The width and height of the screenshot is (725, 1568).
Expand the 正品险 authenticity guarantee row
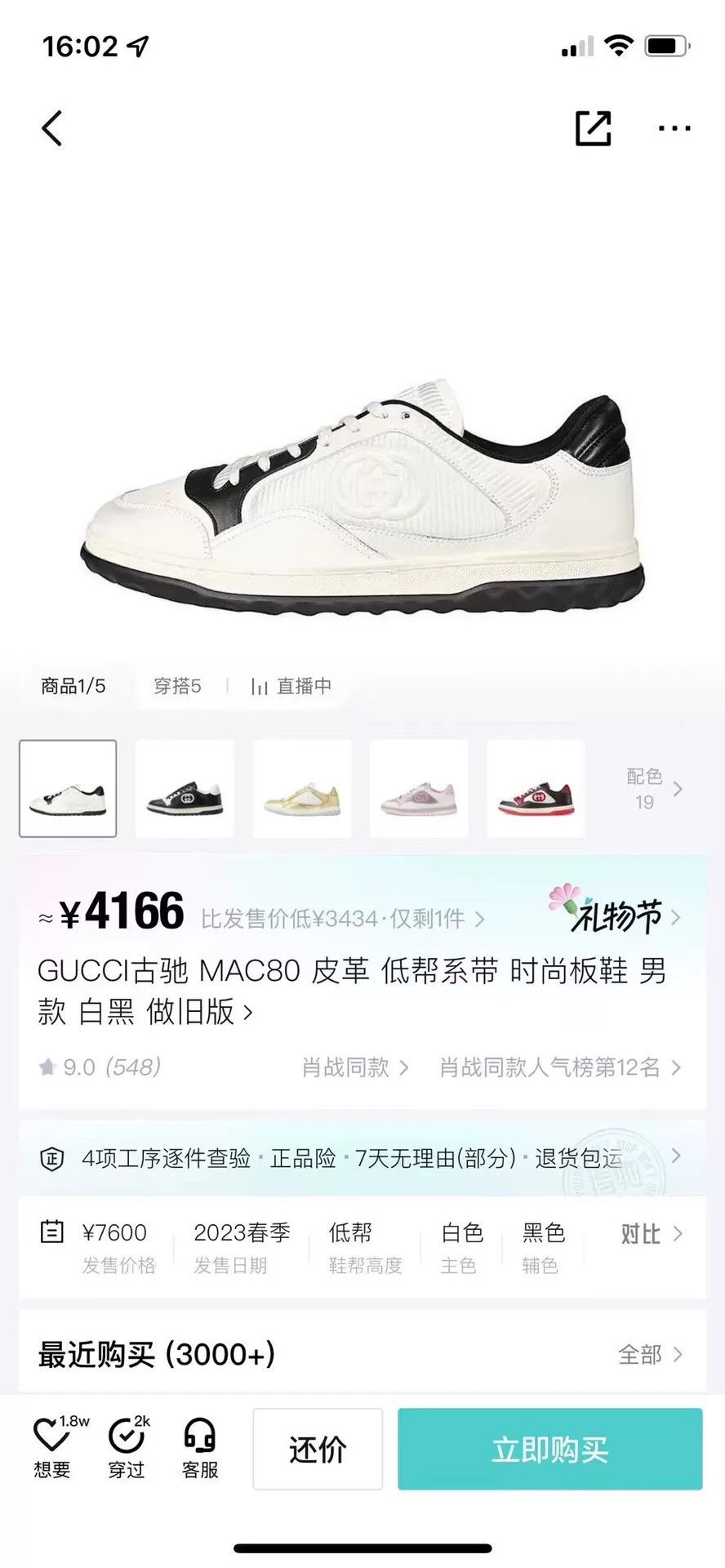(362, 1158)
